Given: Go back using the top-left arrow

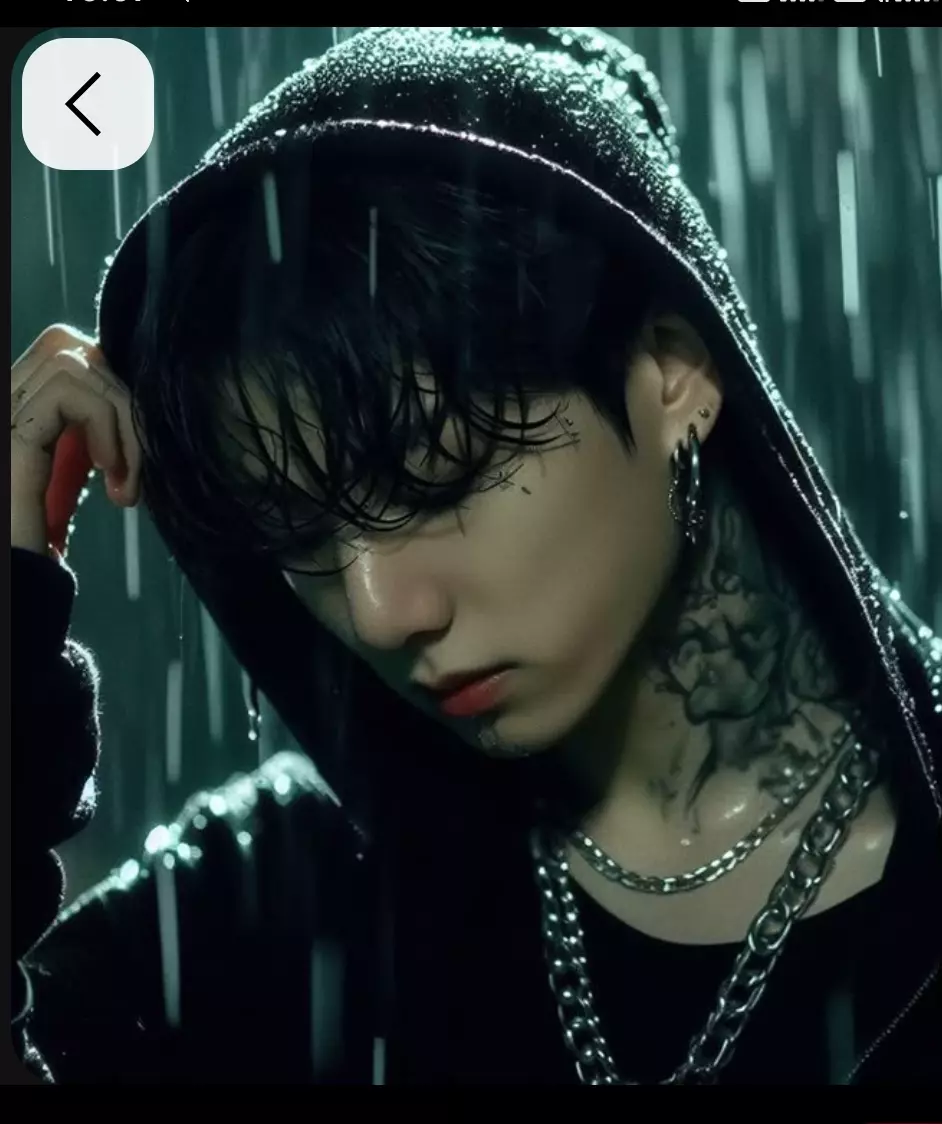Looking at the screenshot, I should [87, 104].
